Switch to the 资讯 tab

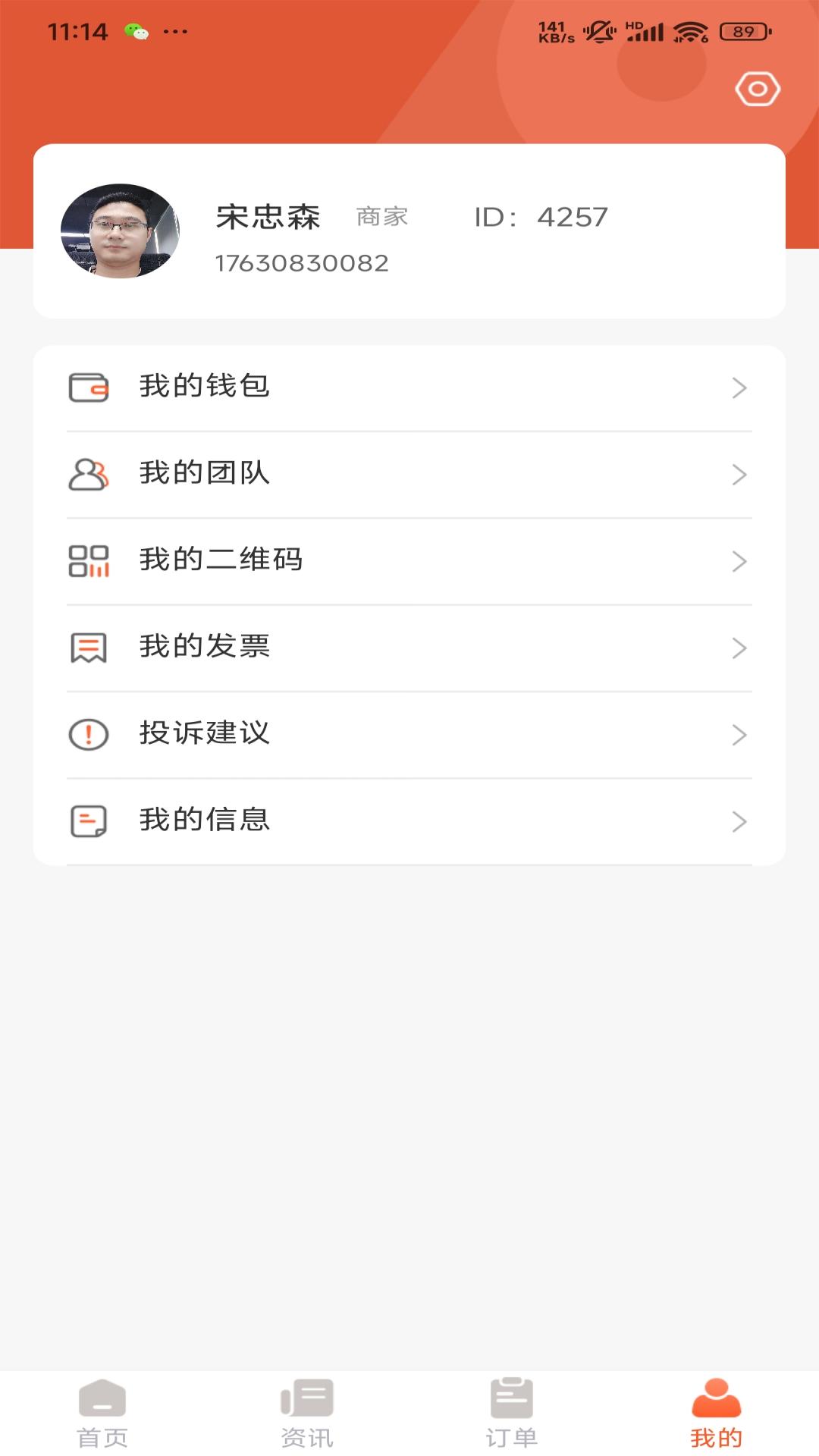[307, 1414]
